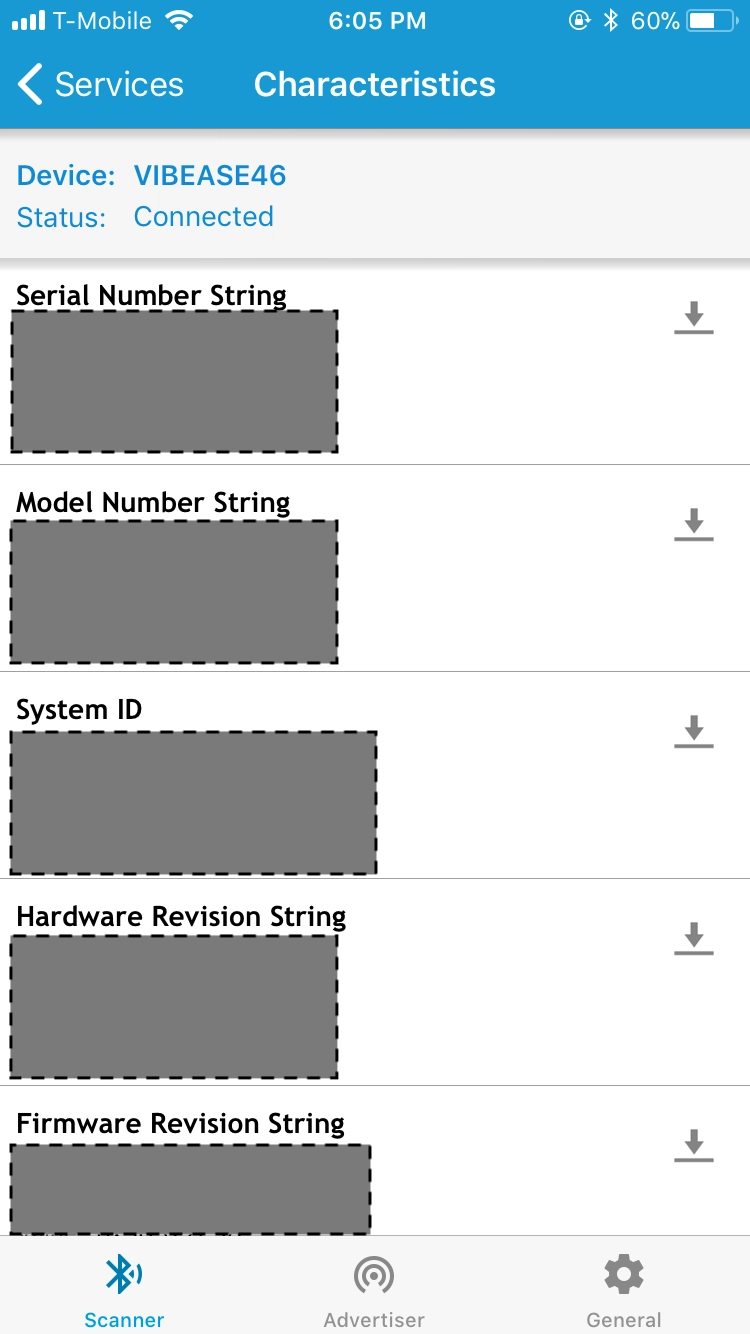Switch to the Advertiser tab
Image resolution: width=750 pixels, height=1334 pixels.
point(374,1290)
